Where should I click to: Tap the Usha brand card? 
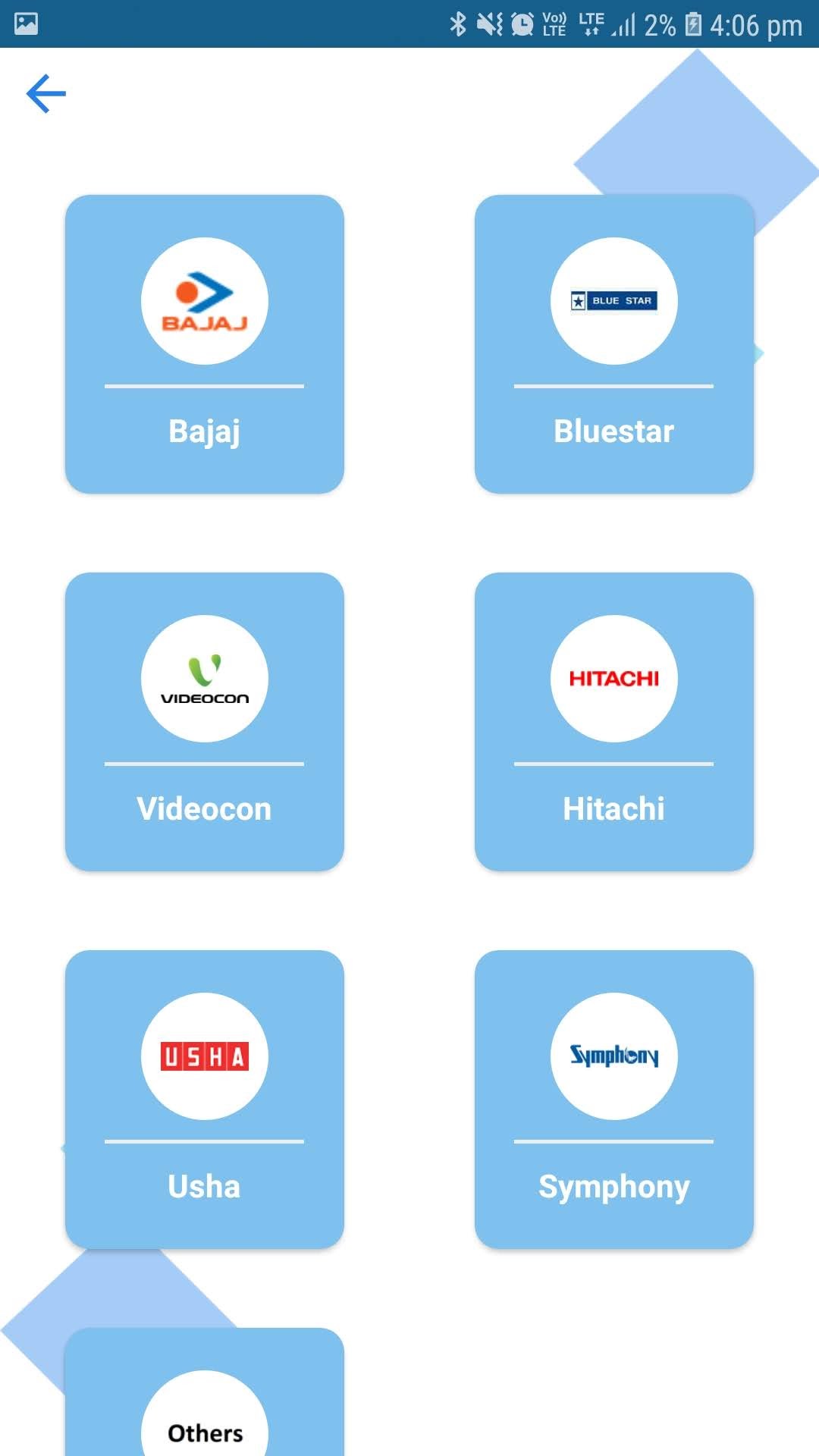[205, 1099]
